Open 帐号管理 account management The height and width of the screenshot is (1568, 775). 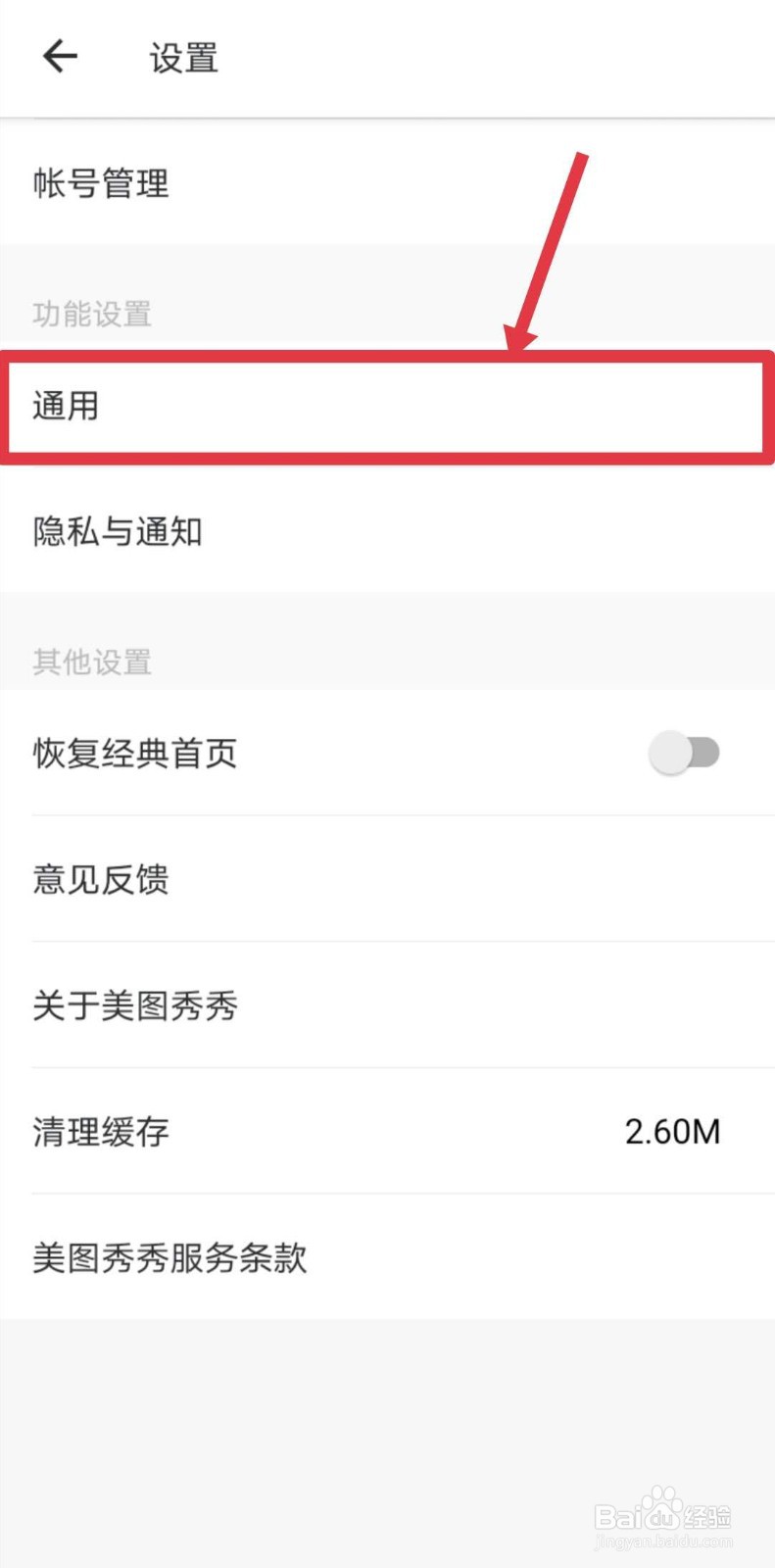[101, 185]
